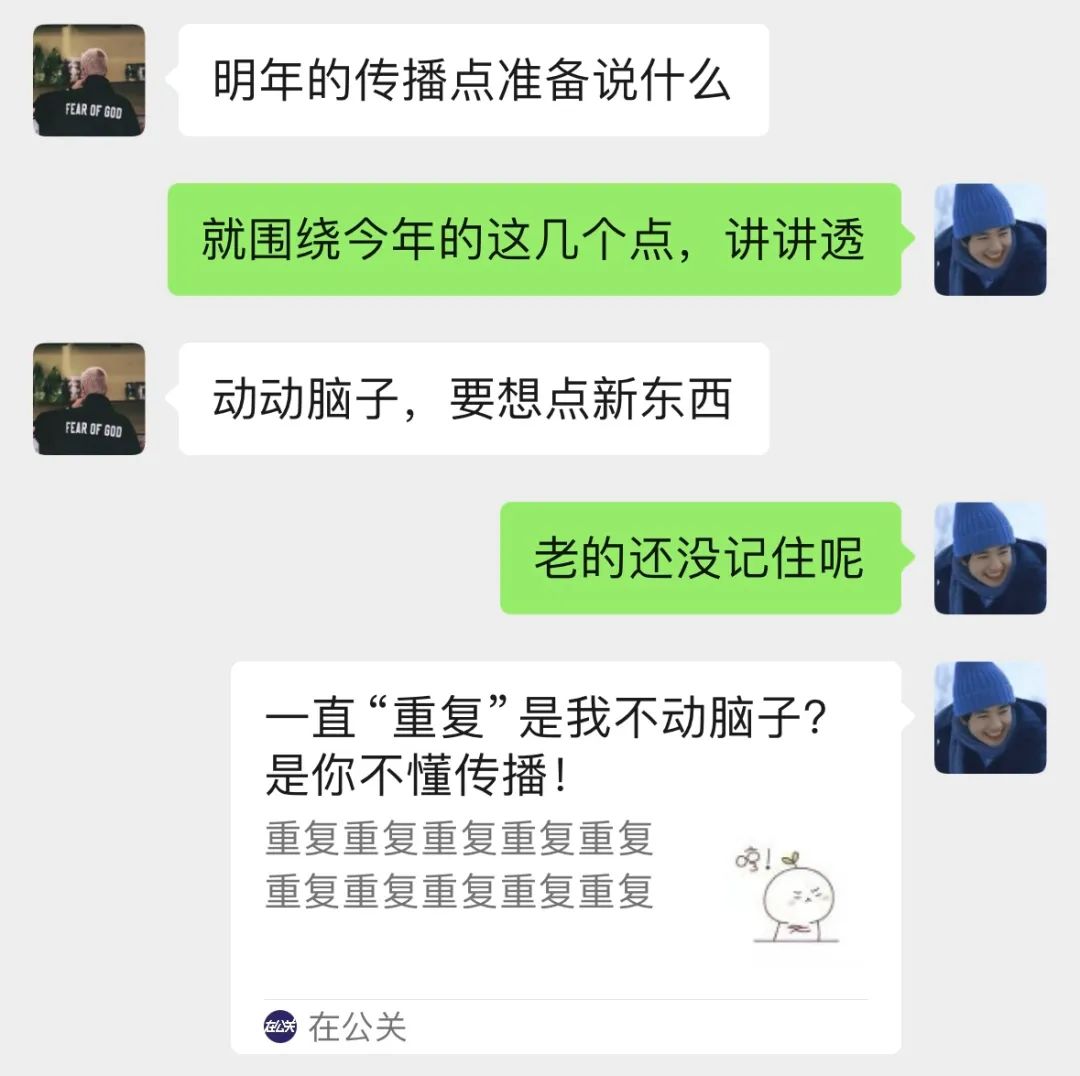Tap the avatar beside 明年的传播点准备说什么
This screenshot has height=1076, width=1080.
(89, 80)
